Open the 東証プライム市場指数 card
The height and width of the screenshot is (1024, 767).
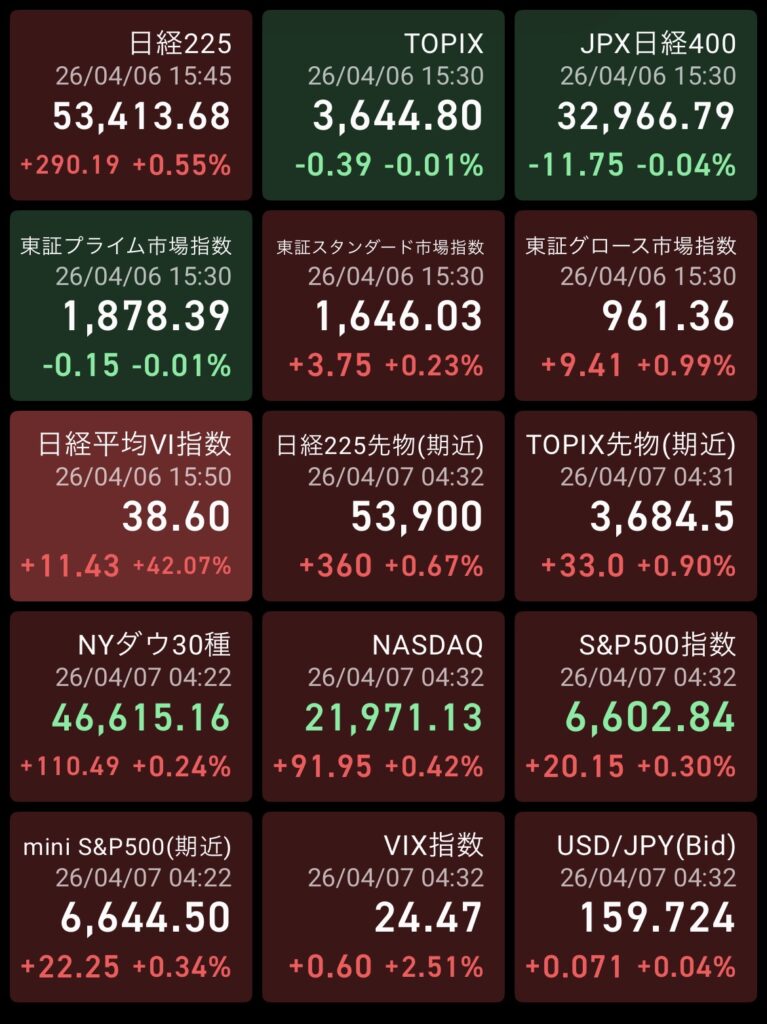click(131, 305)
